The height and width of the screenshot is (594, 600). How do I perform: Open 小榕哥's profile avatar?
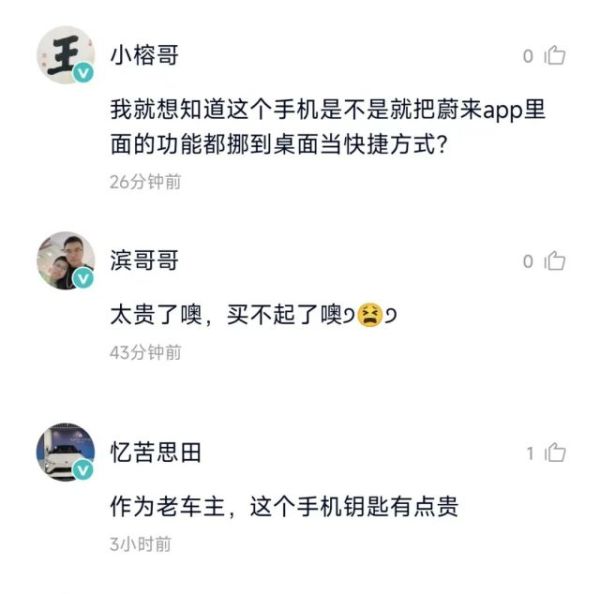click(66, 55)
